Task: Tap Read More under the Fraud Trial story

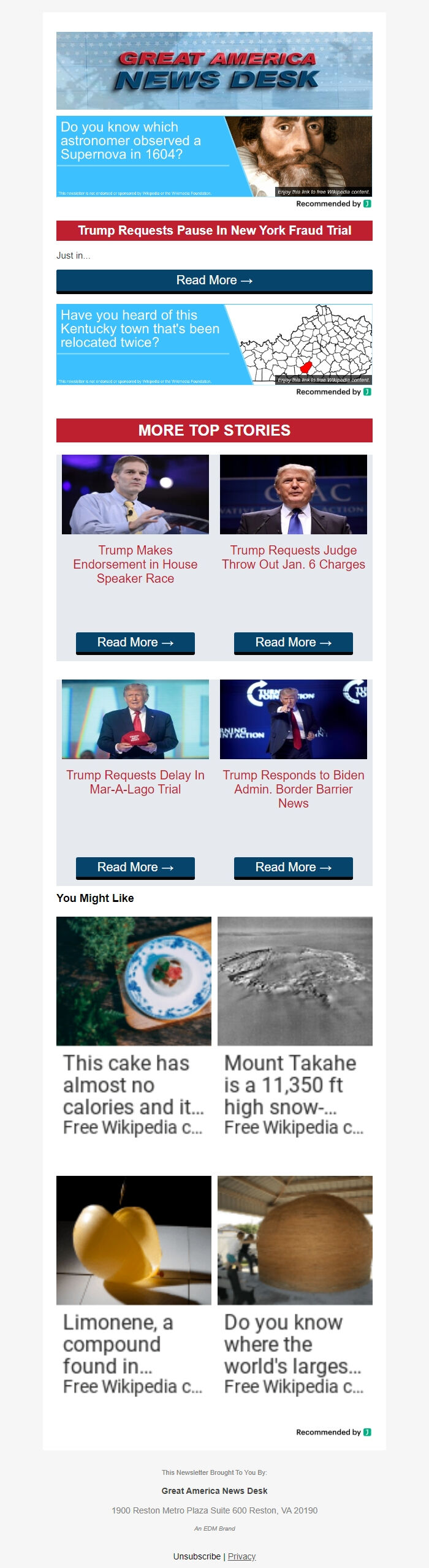Action: point(214,281)
